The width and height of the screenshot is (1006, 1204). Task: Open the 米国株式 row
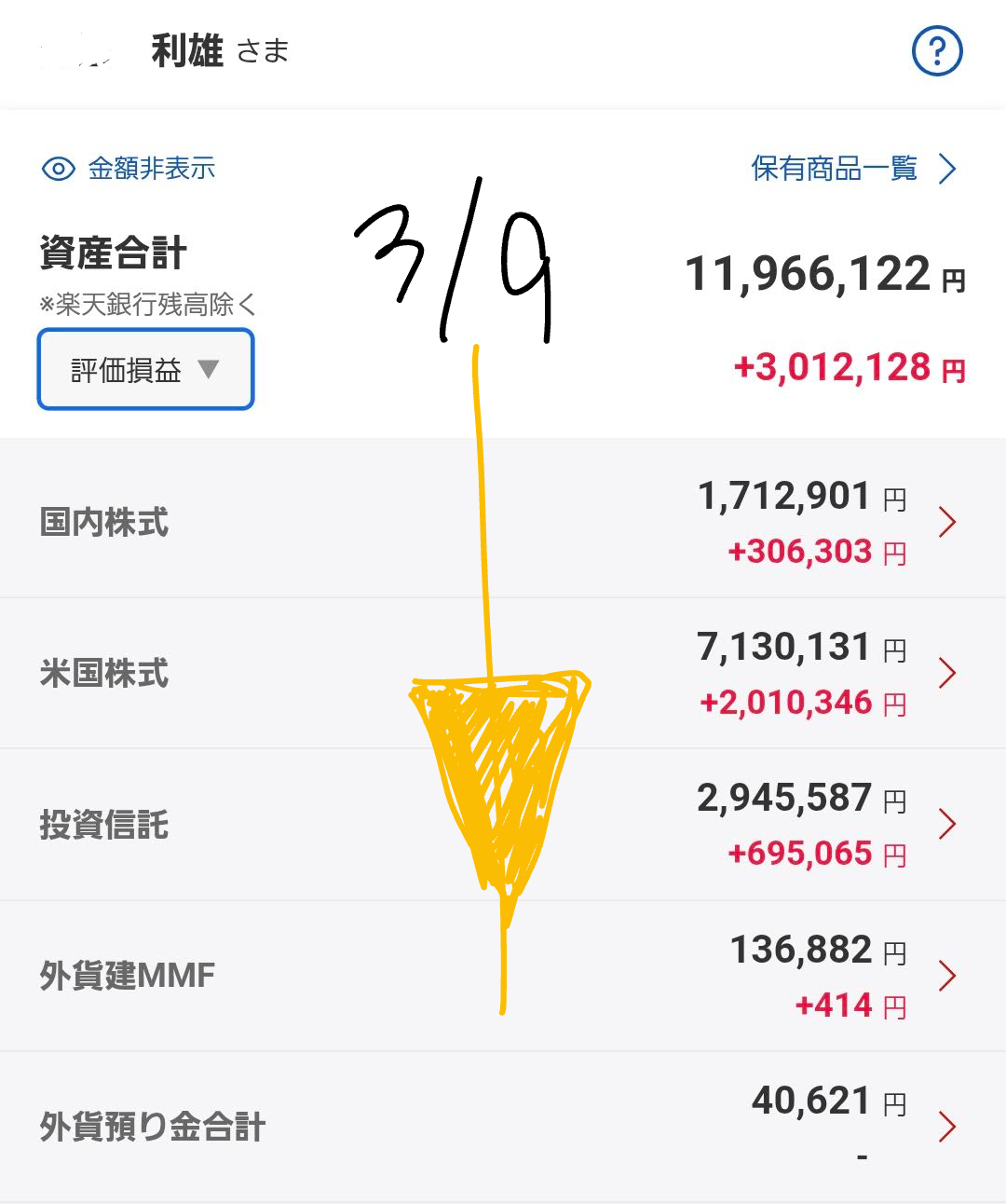coord(503,673)
